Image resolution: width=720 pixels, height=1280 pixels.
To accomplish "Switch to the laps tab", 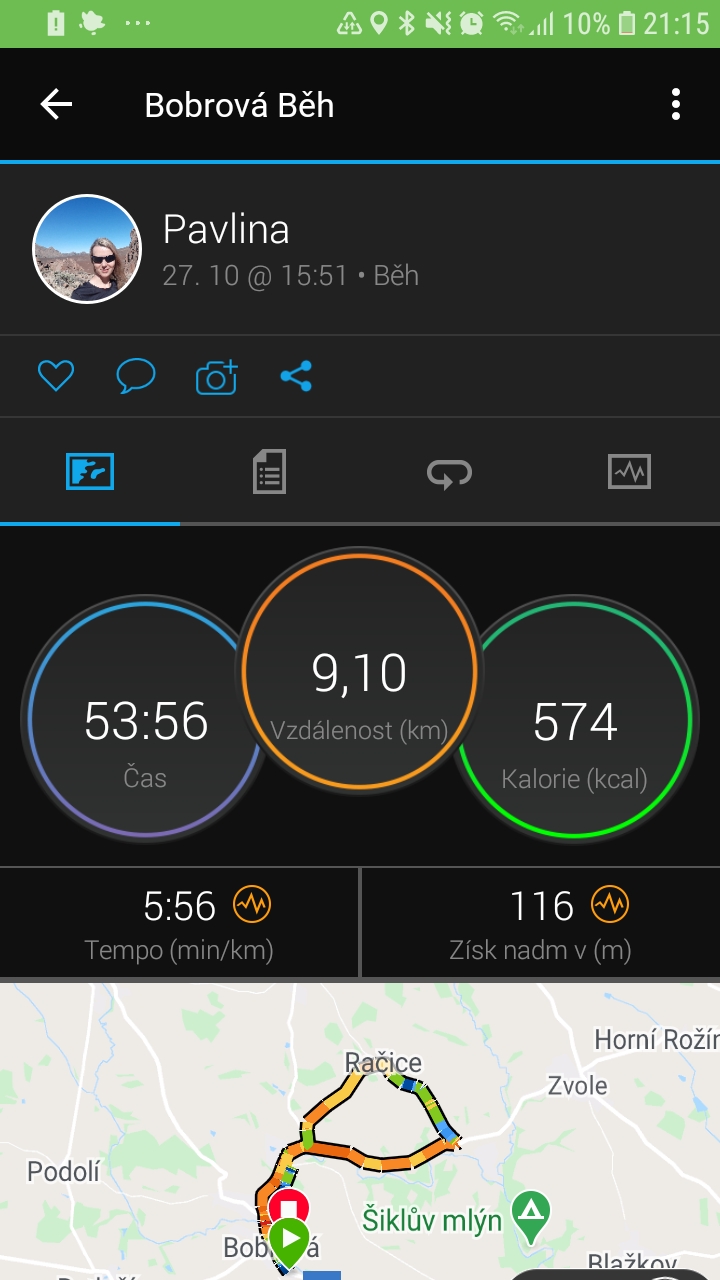I will pos(449,471).
